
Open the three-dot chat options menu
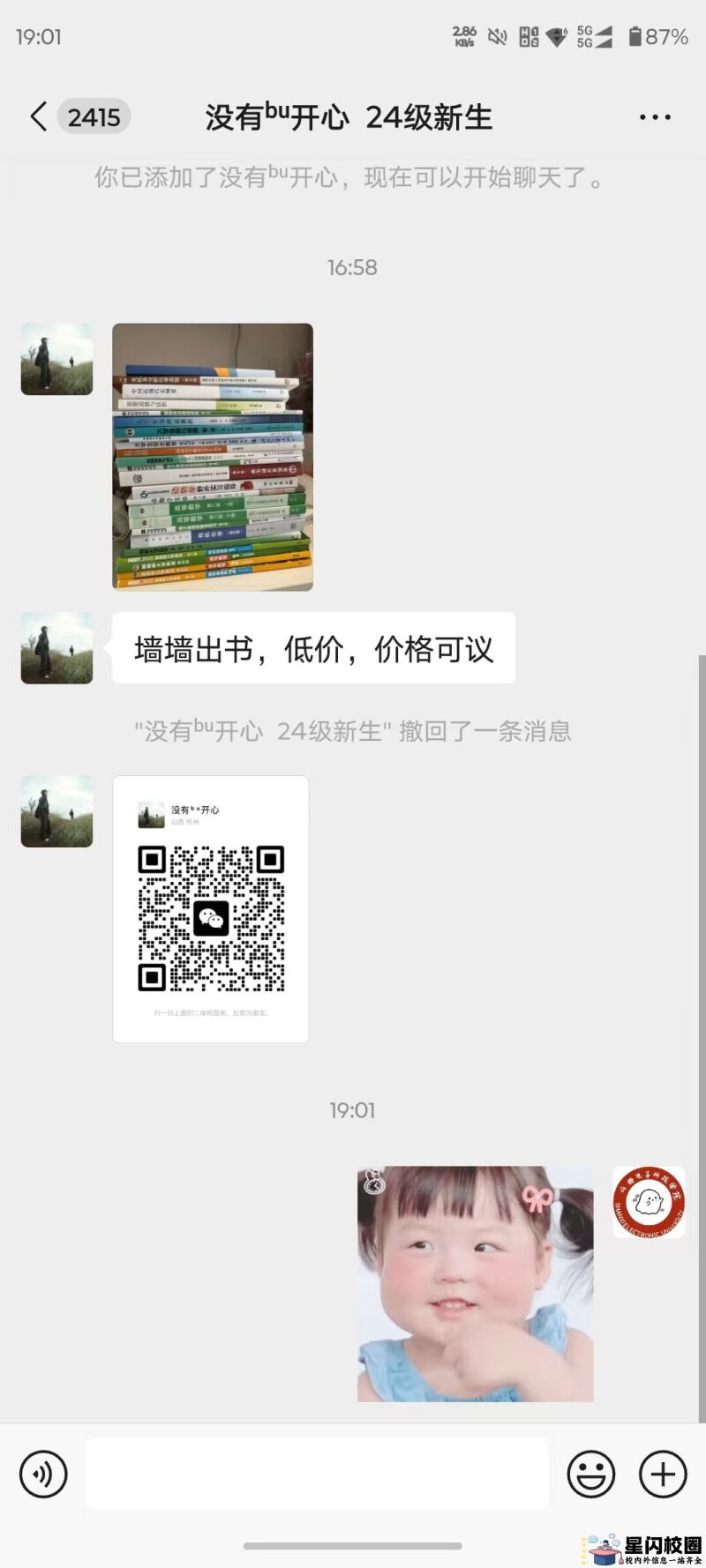pyautogui.click(x=654, y=116)
